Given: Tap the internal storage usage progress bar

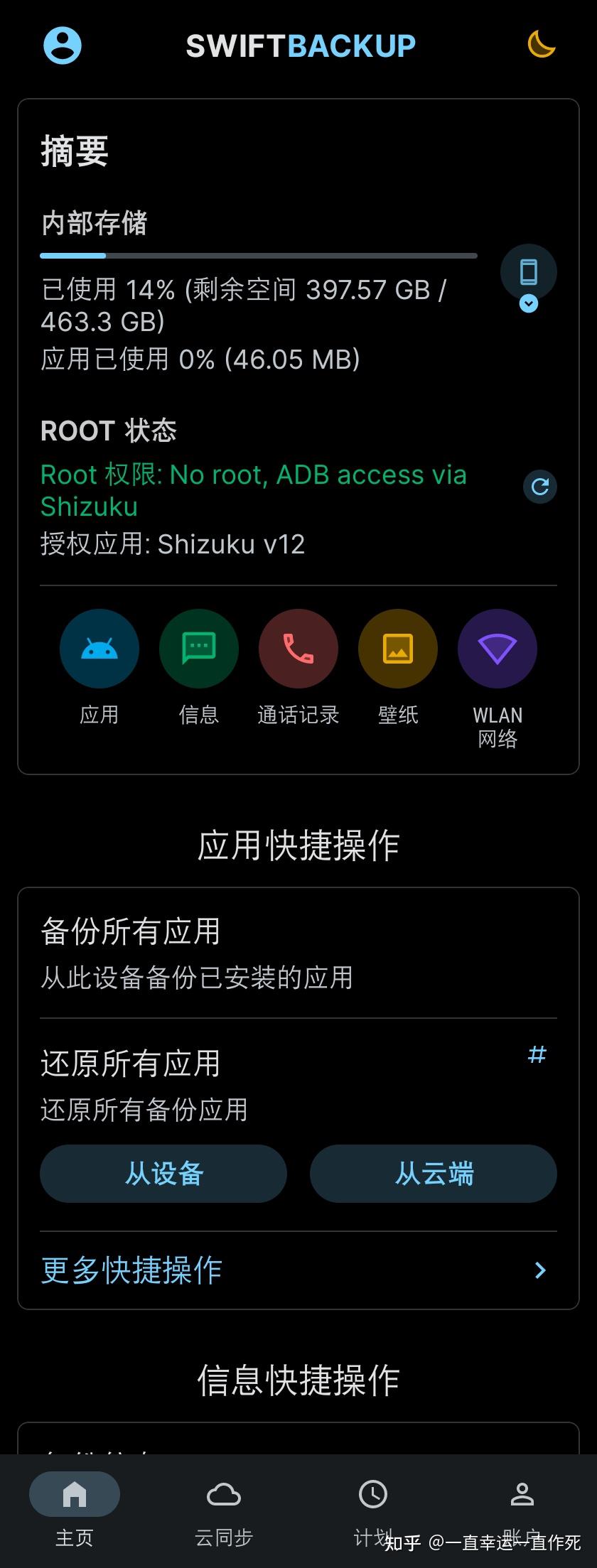Looking at the screenshot, I should pos(257,255).
